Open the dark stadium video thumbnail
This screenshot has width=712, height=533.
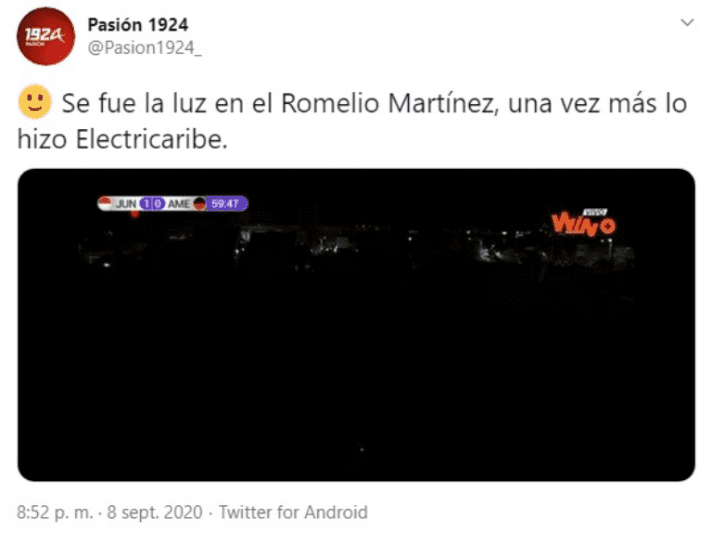coord(356,325)
